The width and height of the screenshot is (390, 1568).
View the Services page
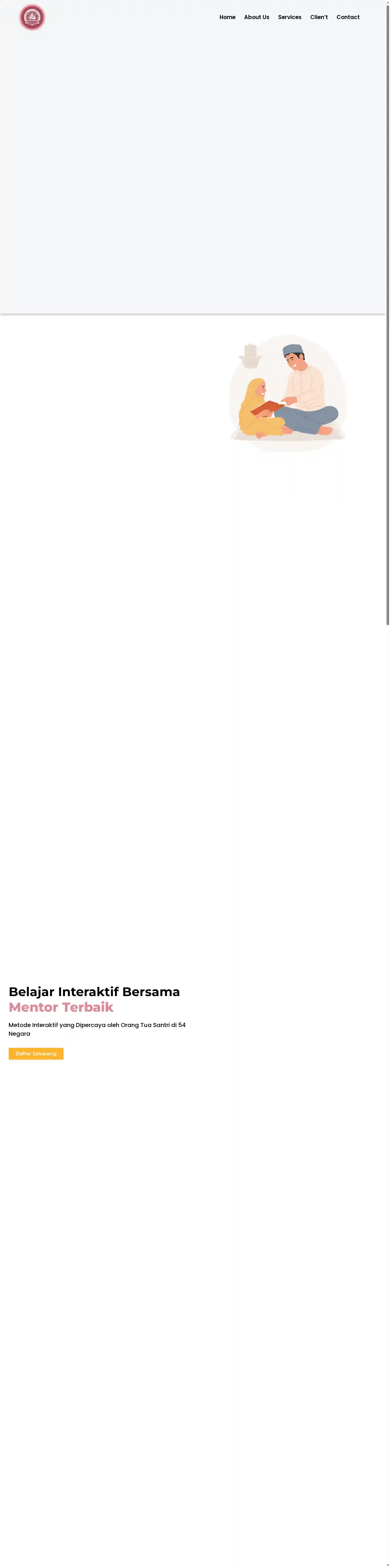[x=289, y=17]
